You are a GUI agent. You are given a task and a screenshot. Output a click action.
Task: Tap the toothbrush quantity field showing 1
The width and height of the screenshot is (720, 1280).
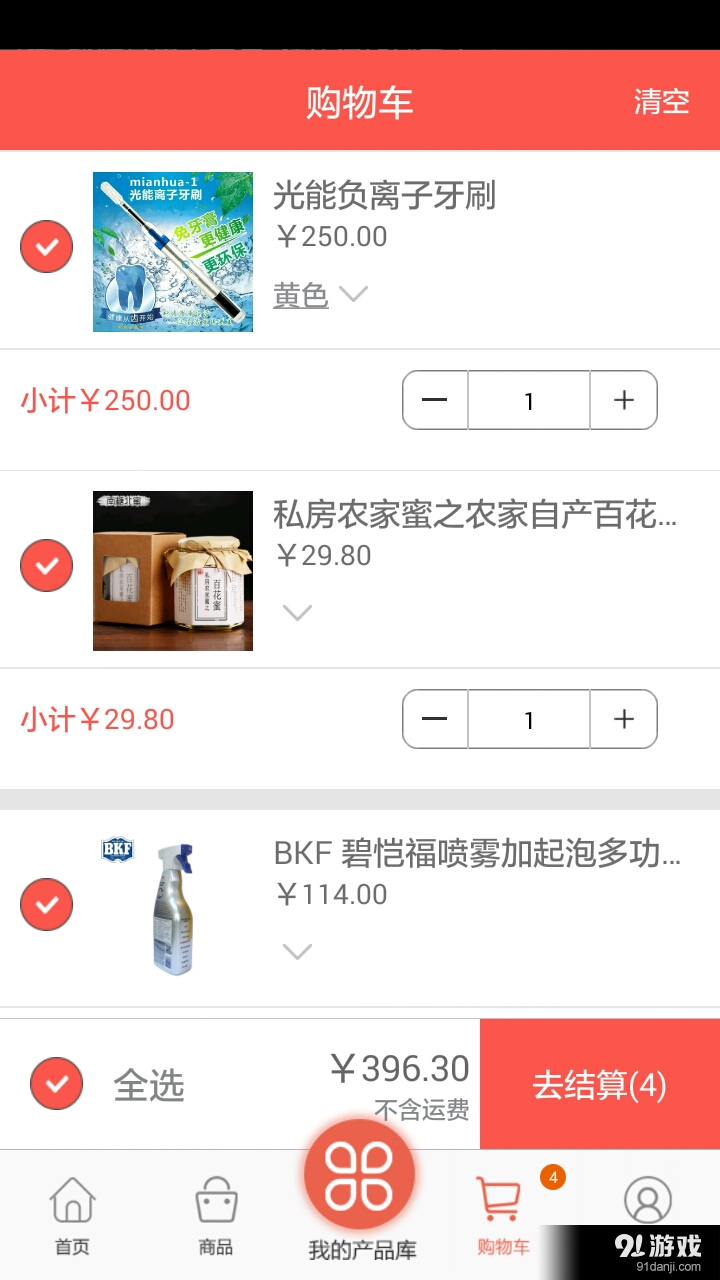[x=529, y=400]
